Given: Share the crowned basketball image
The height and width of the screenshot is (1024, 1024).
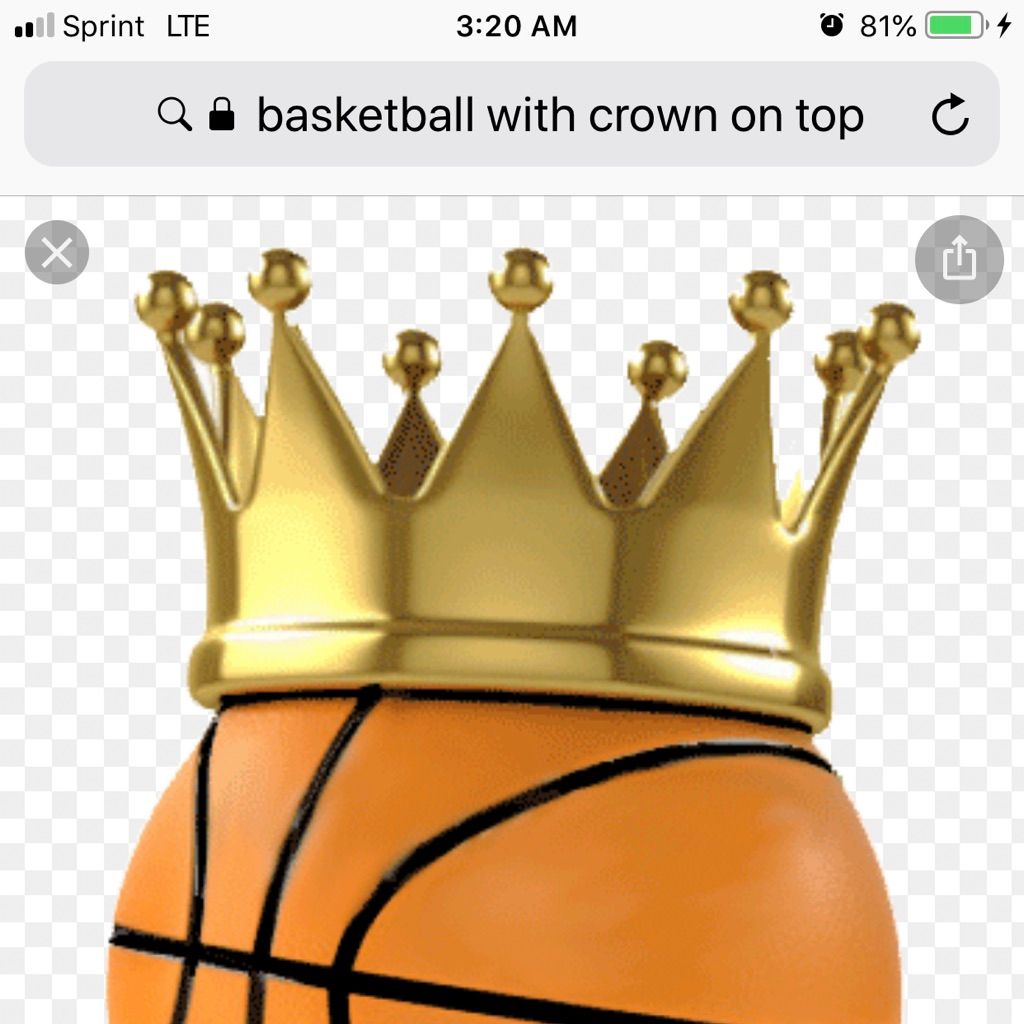Looking at the screenshot, I should 958,258.
